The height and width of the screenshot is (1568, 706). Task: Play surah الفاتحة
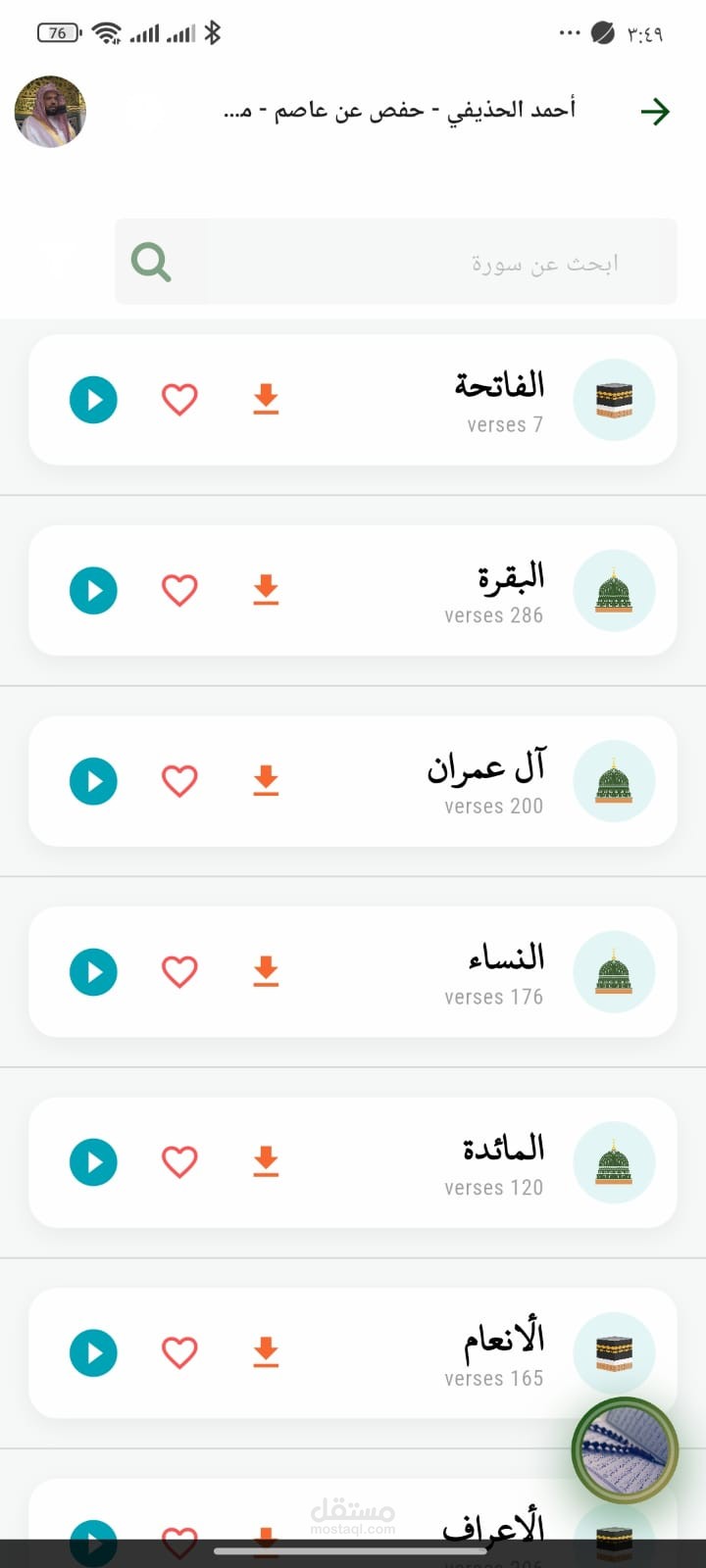click(93, 400)
